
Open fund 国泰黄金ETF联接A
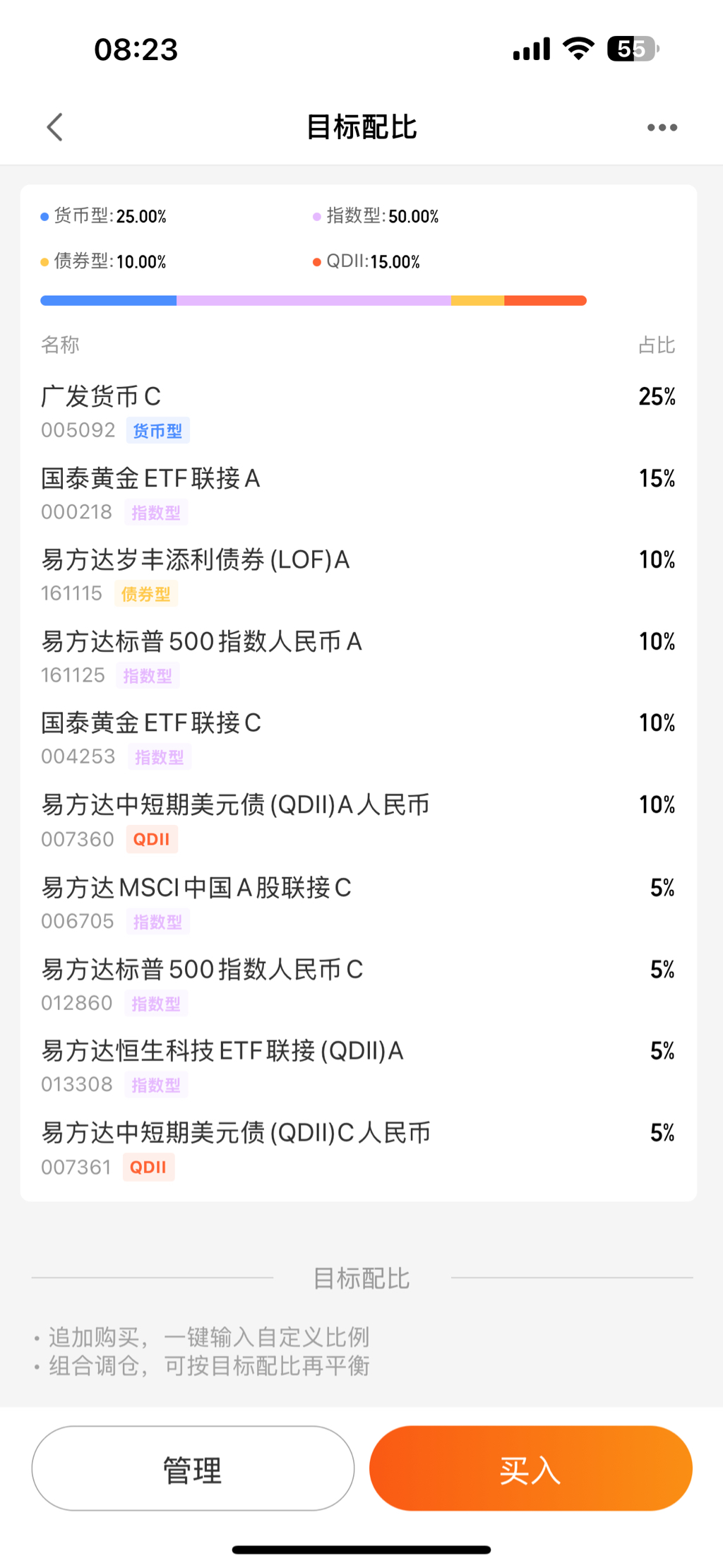pos(150,479)
